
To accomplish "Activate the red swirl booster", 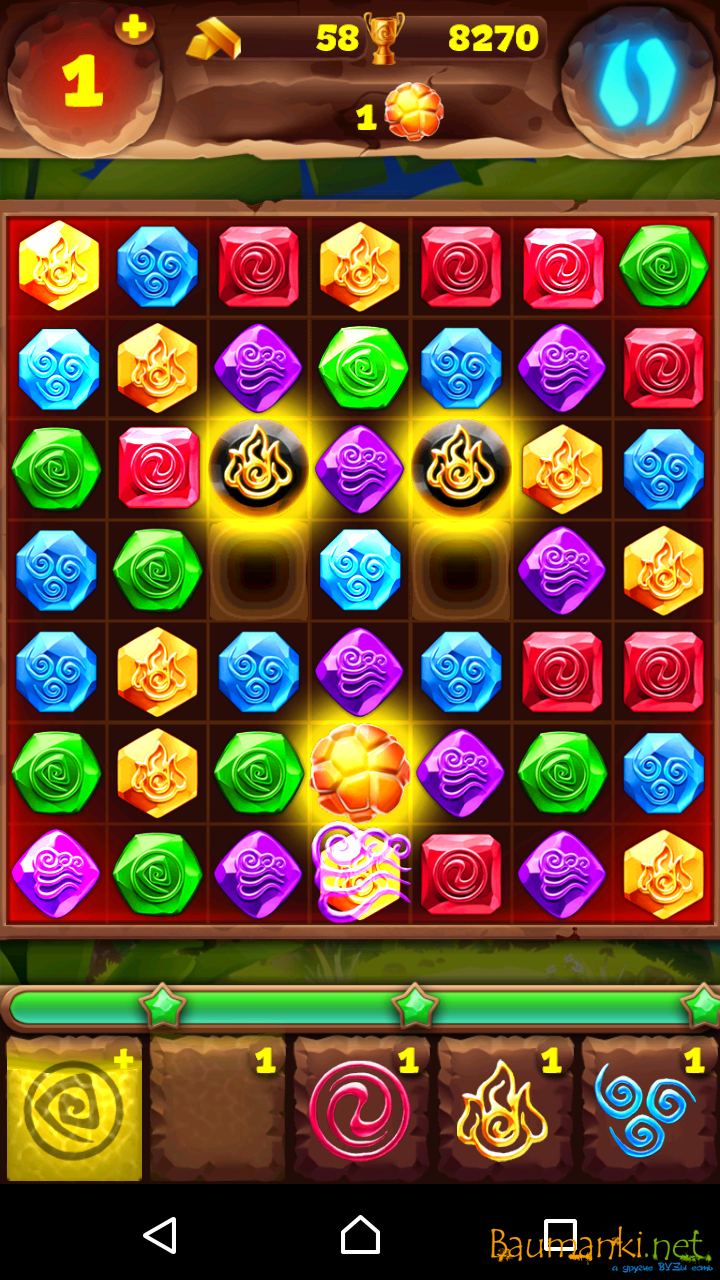I will (x=359, y=1110).
